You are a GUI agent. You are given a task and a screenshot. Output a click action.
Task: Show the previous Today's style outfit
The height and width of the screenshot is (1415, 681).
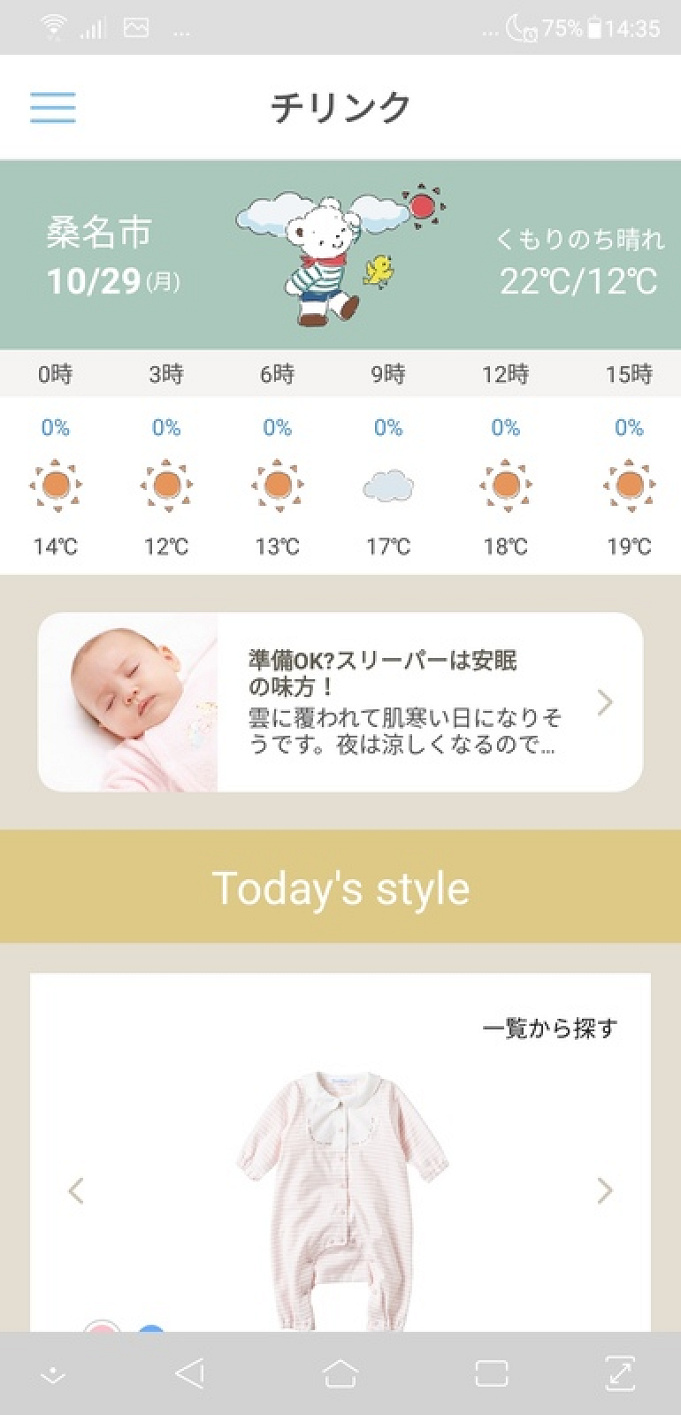76,1190
